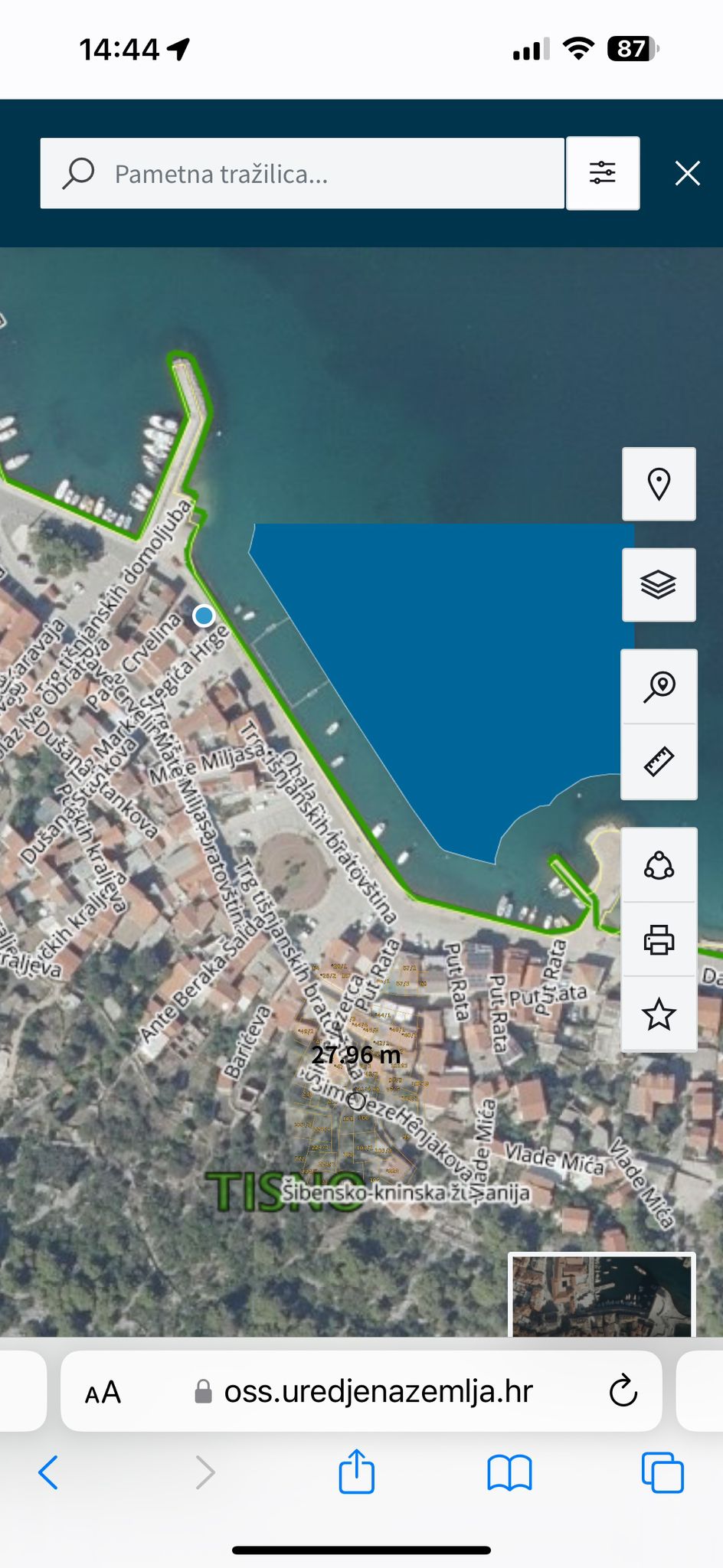723x1568 pixels.
Task: Open the favorites star
Action: coord(659,1014)
